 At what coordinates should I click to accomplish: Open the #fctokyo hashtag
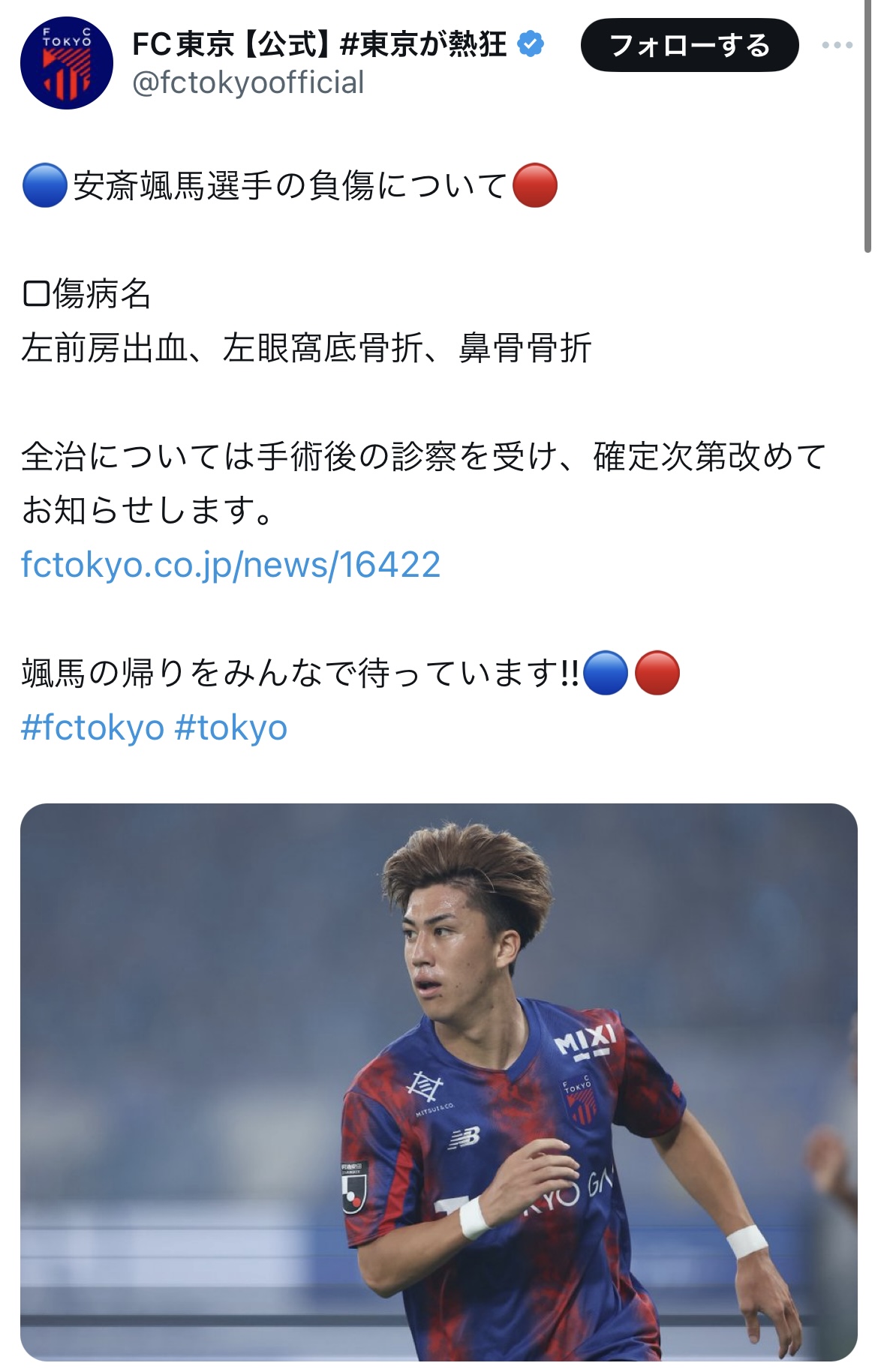point(92,728)
